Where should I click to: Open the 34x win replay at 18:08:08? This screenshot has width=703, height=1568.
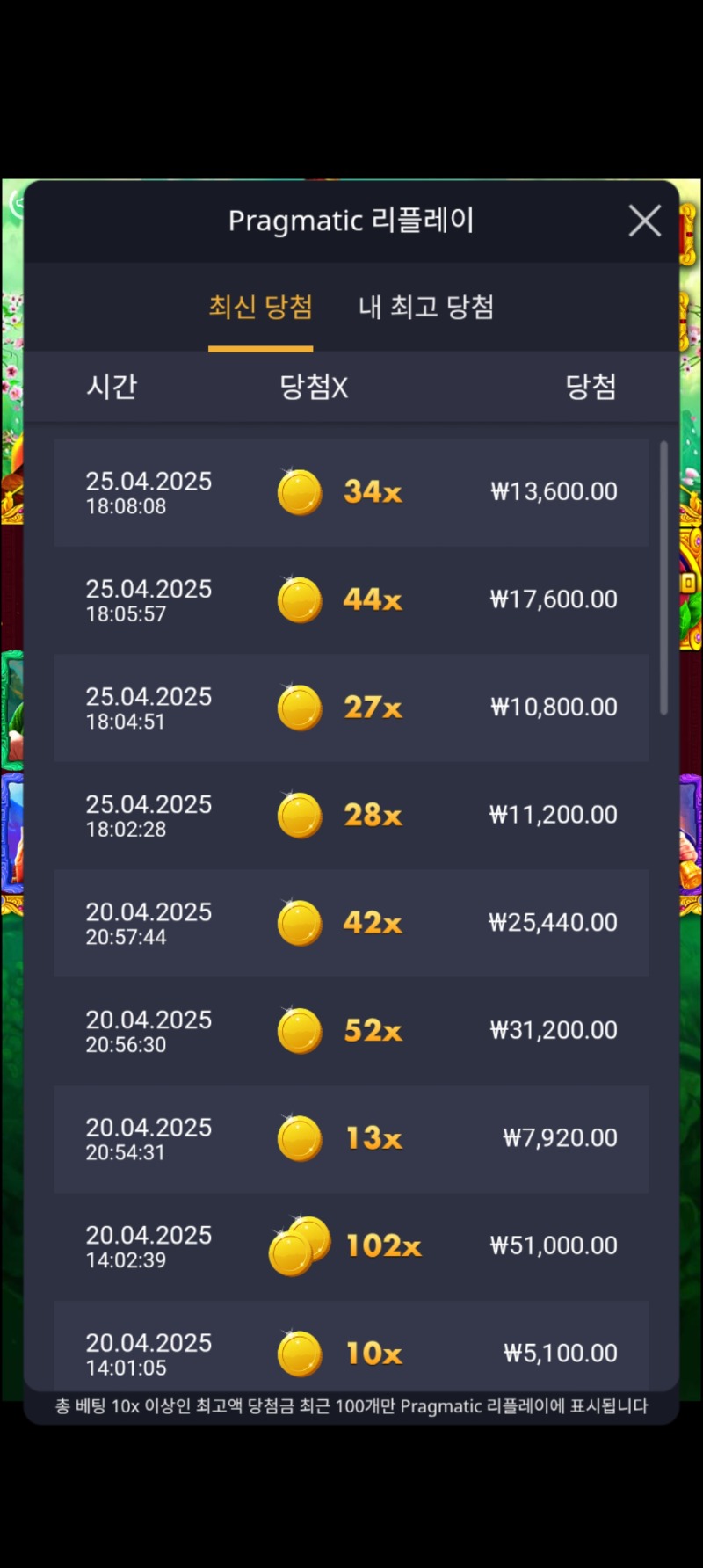[x=351, y=492]
